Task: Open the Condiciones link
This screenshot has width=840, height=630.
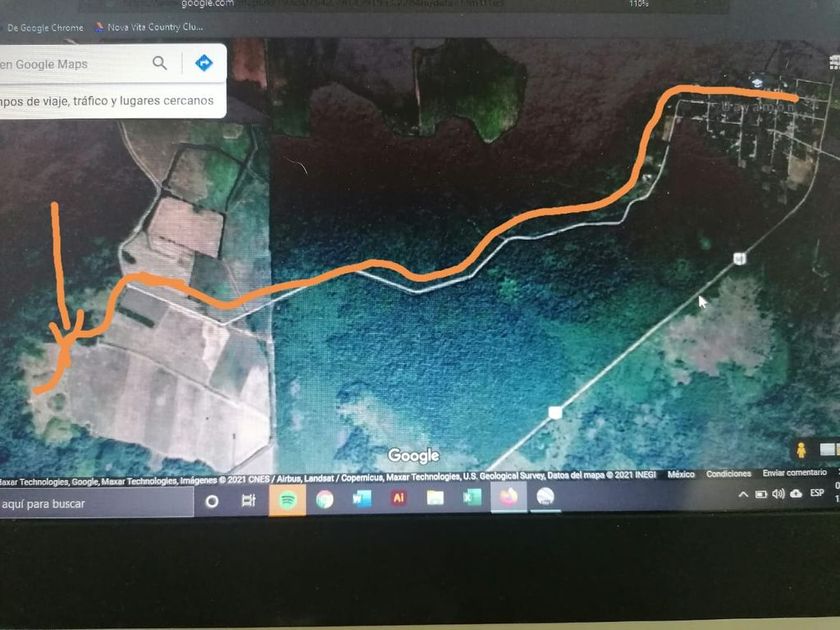Action: 729,474
